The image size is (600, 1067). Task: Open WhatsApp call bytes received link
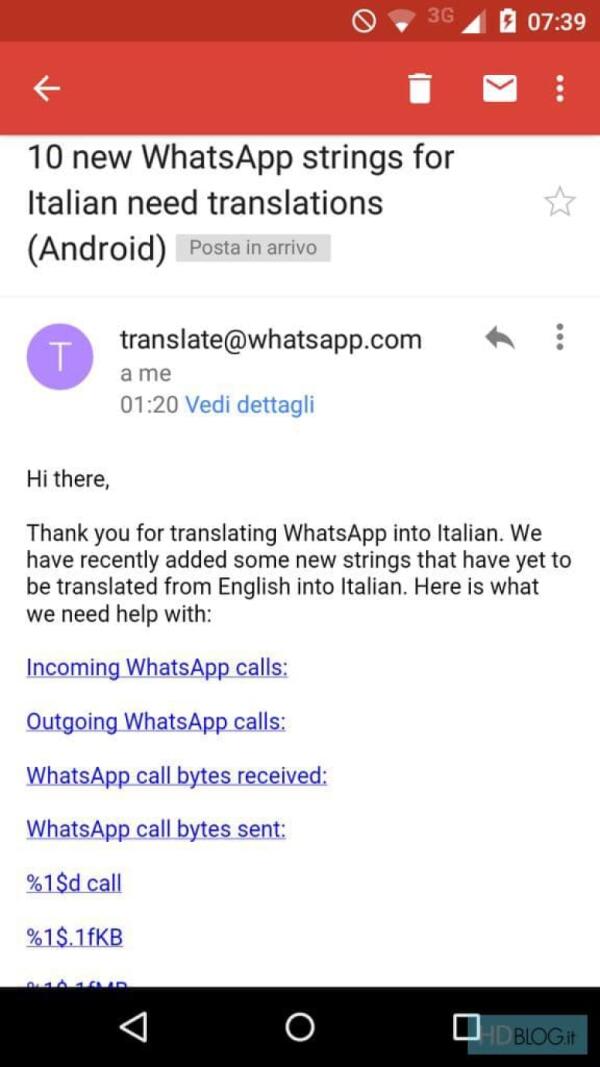tap(176, 776)
